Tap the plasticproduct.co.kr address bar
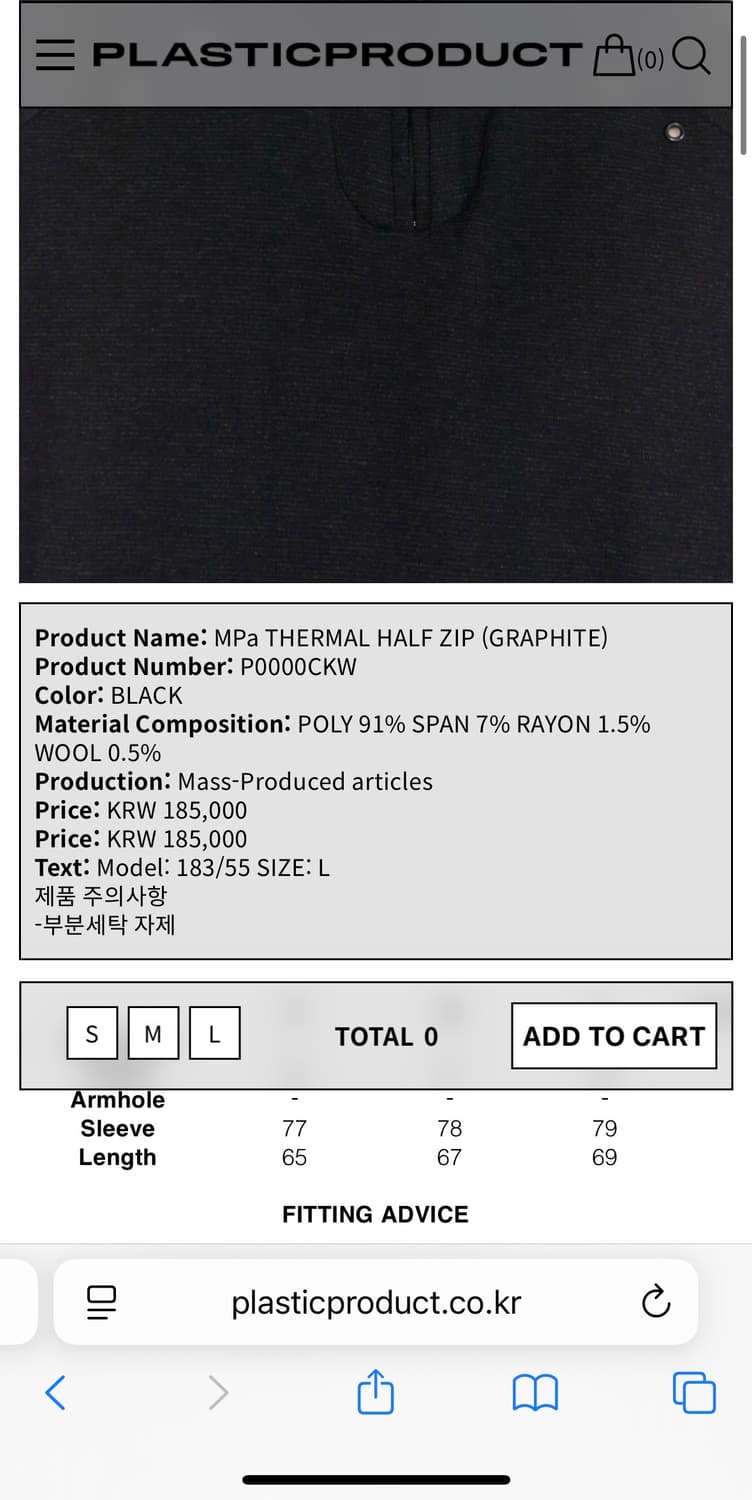The image size is (752, 1500). point(376,1301)
